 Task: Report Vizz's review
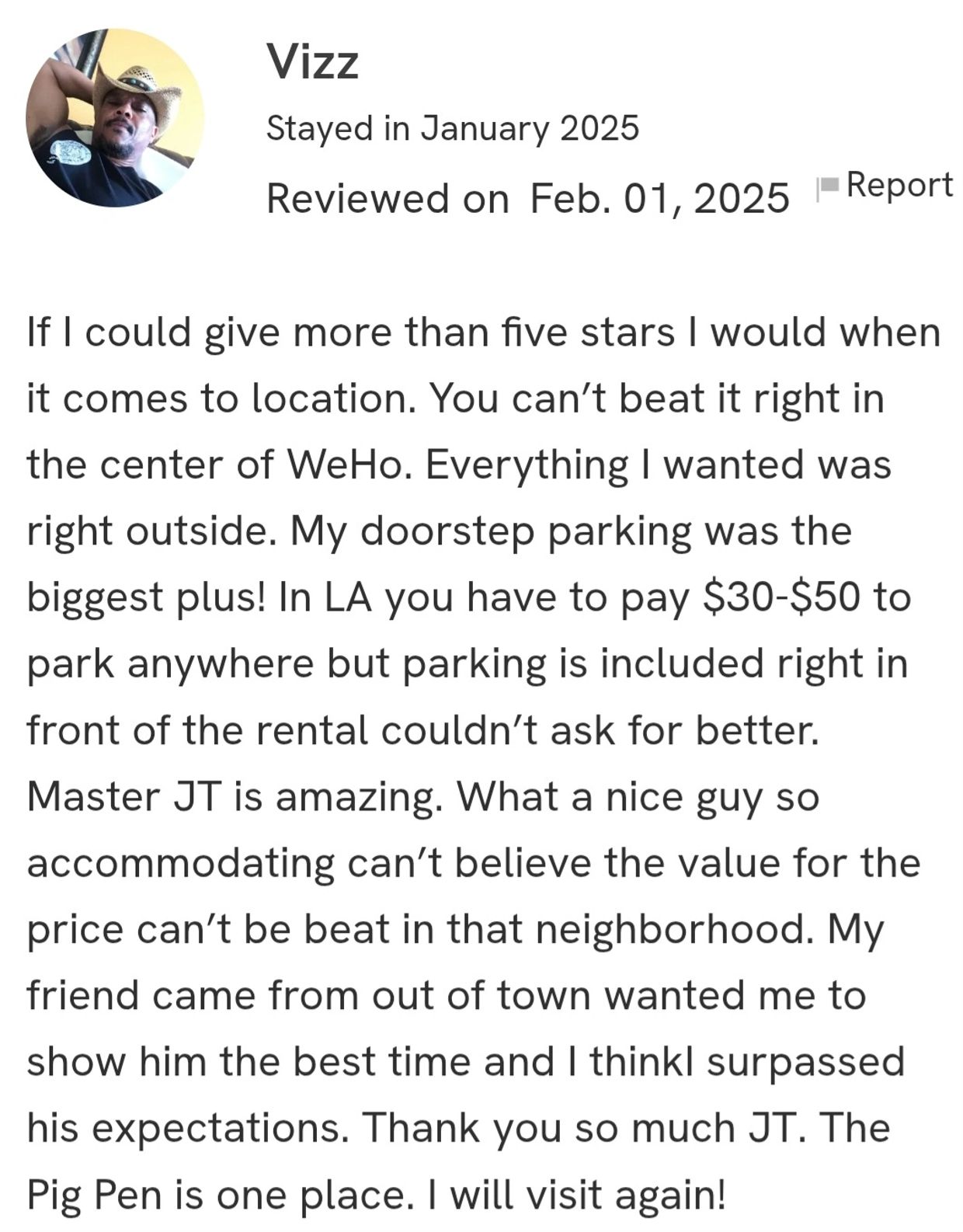885,186
